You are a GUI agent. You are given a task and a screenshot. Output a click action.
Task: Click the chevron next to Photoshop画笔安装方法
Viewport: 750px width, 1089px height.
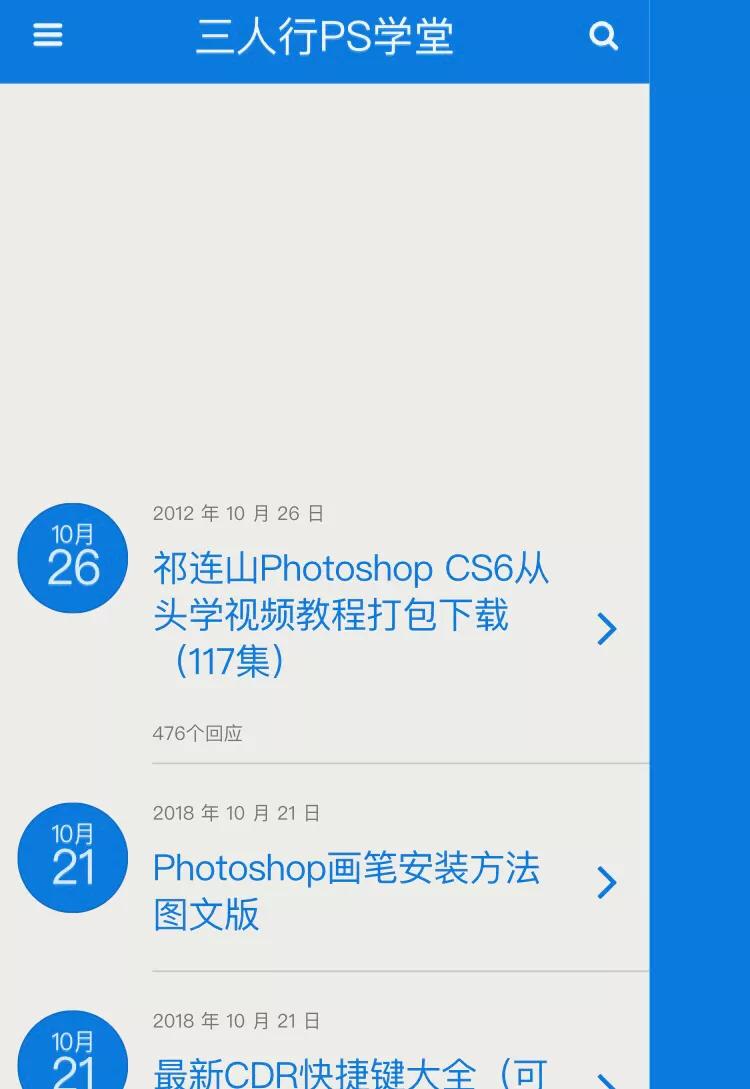click(x=607, y=883)
